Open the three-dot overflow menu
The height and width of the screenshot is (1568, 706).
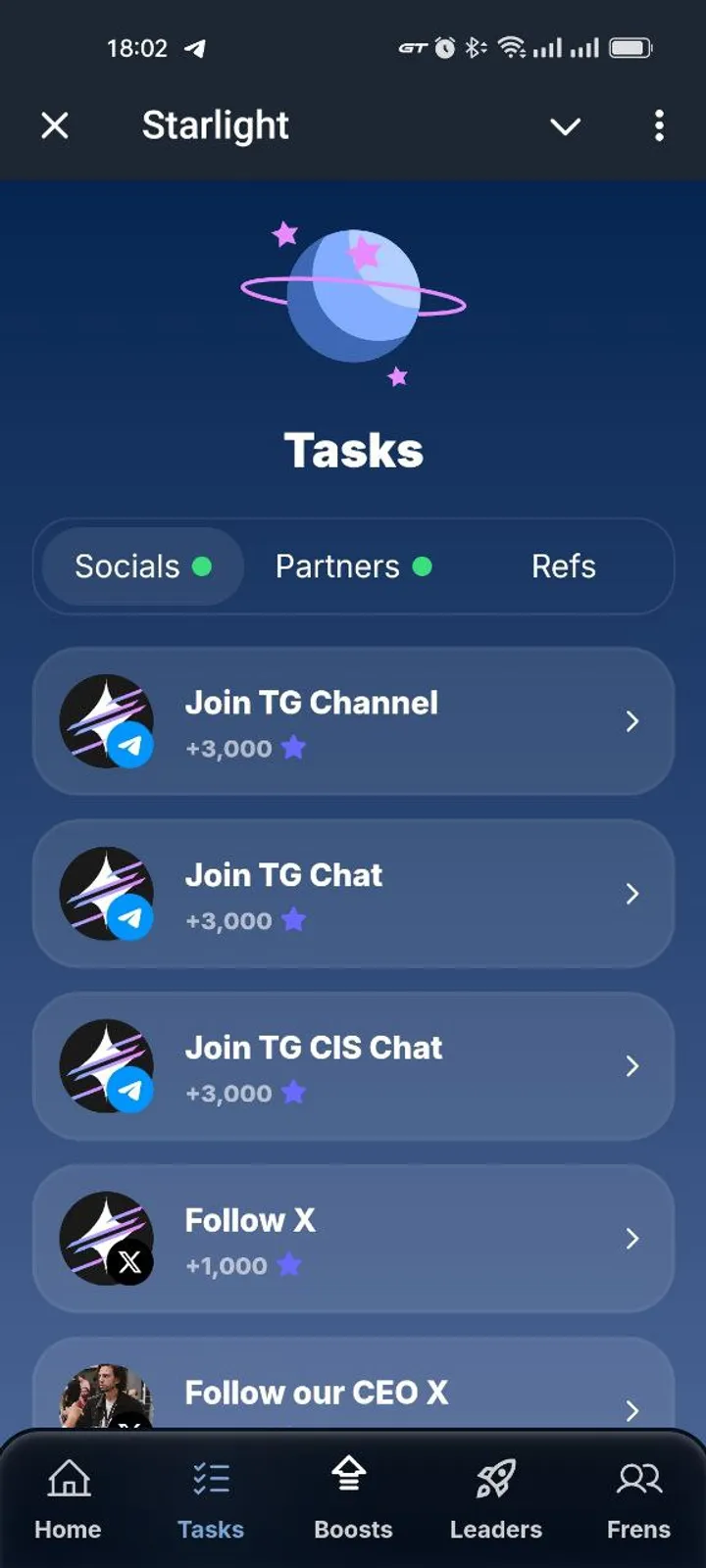[659, 125]
